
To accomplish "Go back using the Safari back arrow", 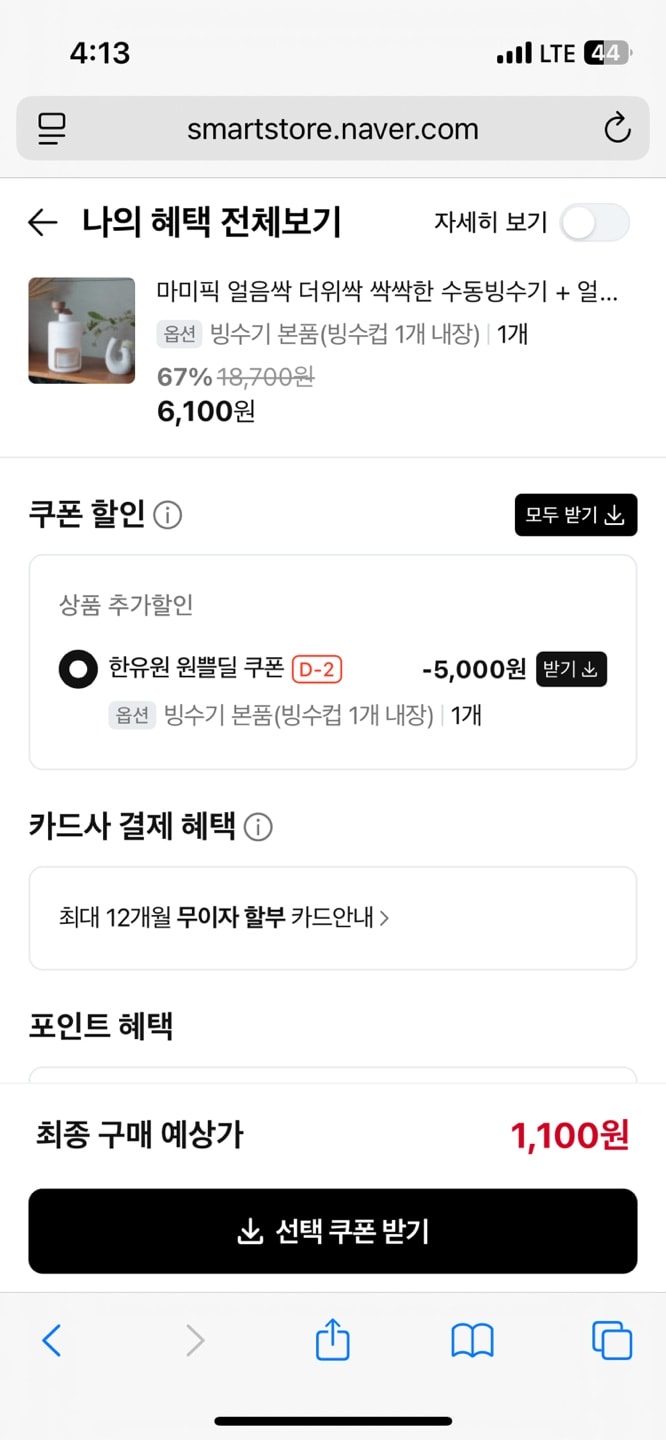I will (x=52, y=1340).
